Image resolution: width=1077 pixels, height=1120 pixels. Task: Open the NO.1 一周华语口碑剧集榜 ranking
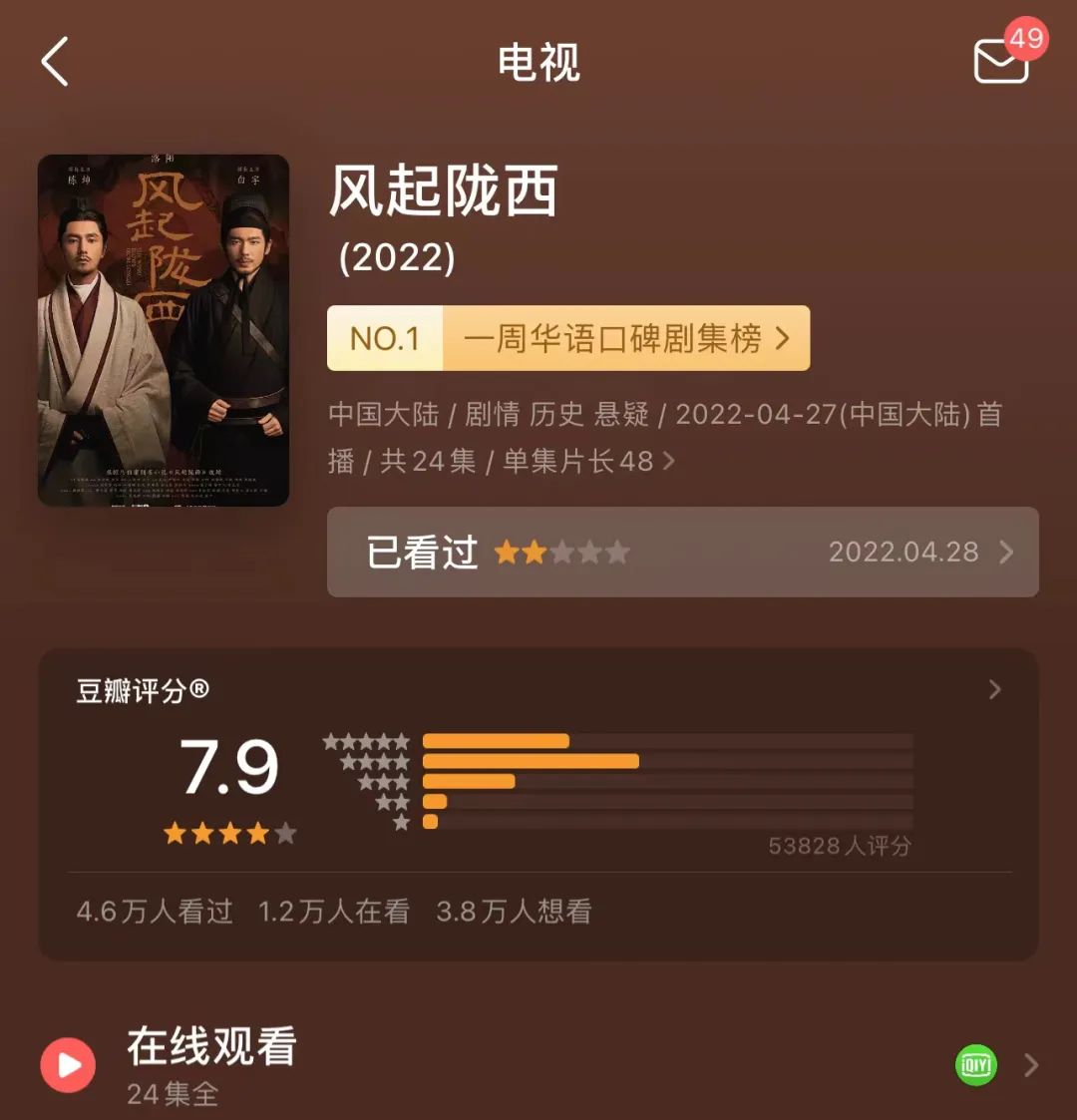pos(568,338)
